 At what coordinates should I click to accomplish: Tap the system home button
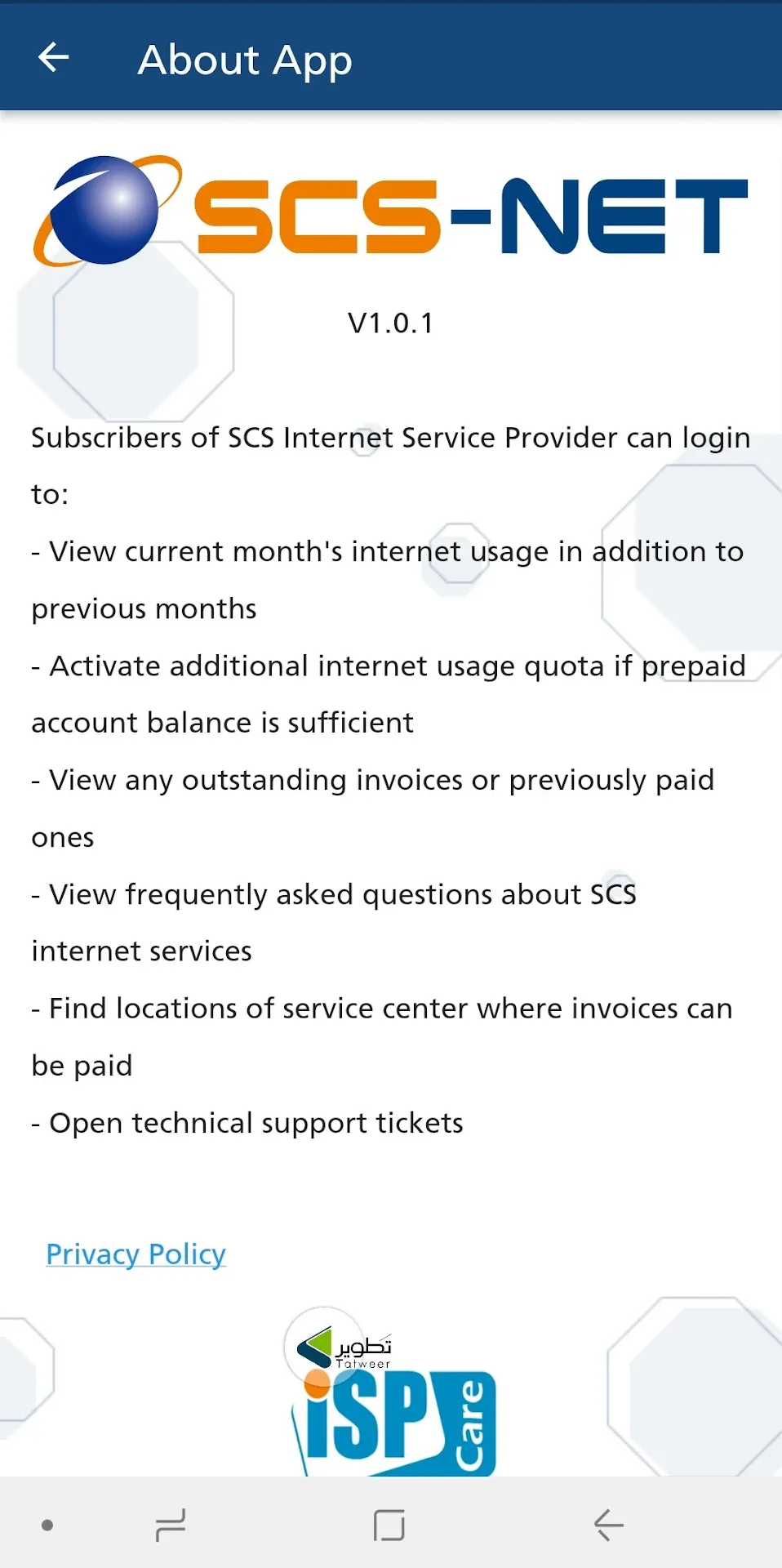coord(389,1525)
